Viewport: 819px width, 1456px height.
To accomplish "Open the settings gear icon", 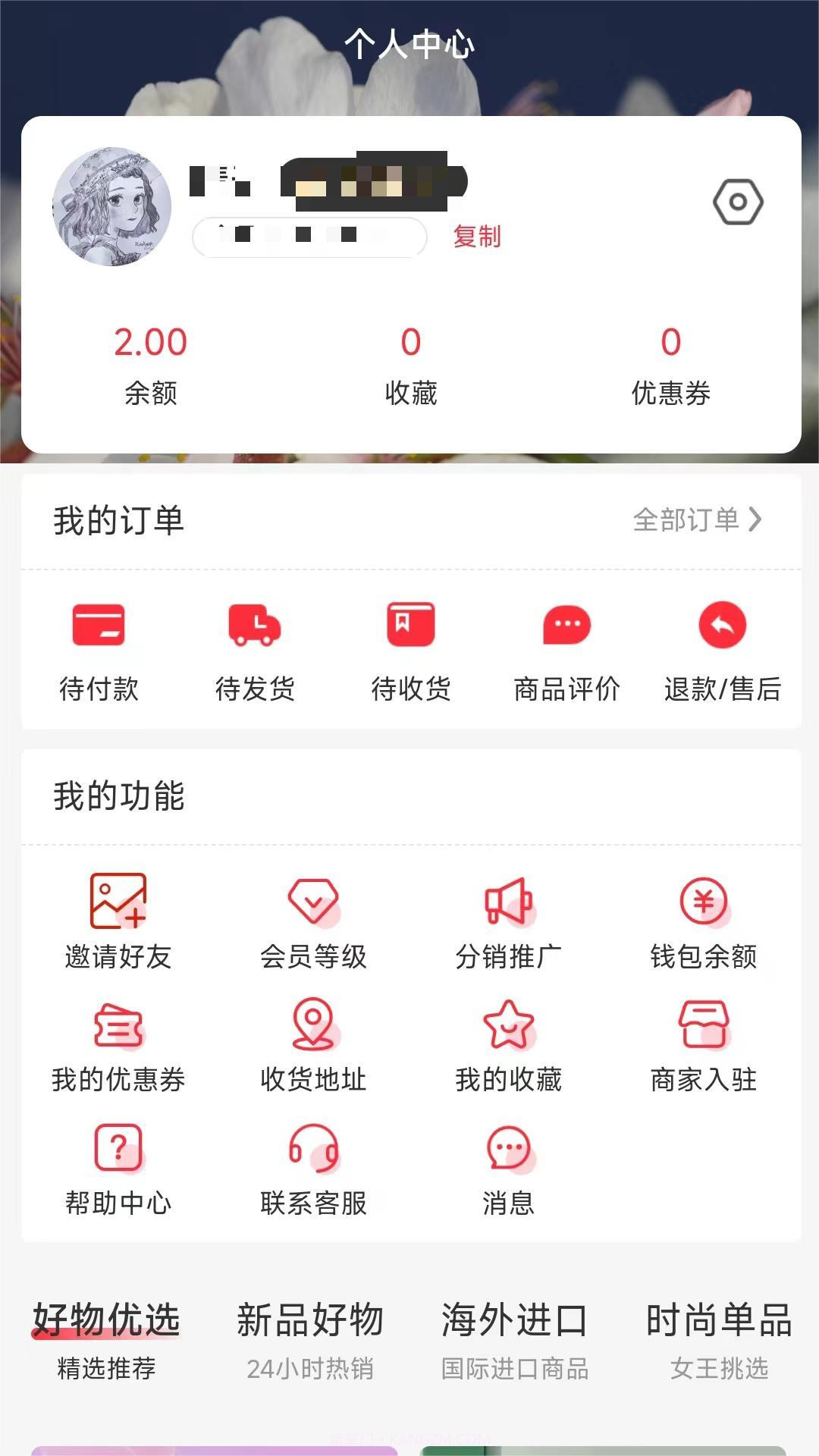I will tap(736, 201).
